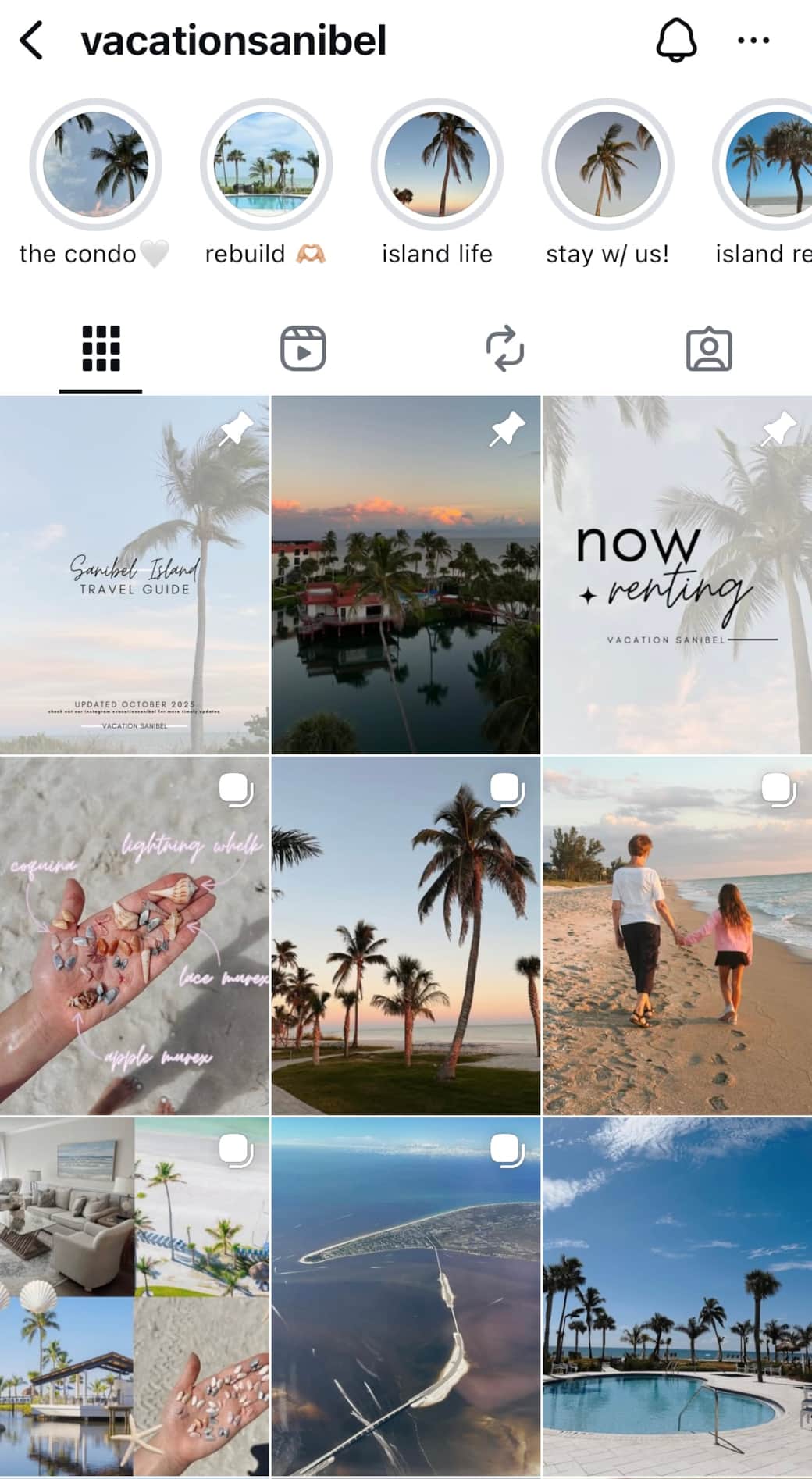The image size is (812, 1479).
Task: Open the aerial island view post
Action: coord(405,1296)
